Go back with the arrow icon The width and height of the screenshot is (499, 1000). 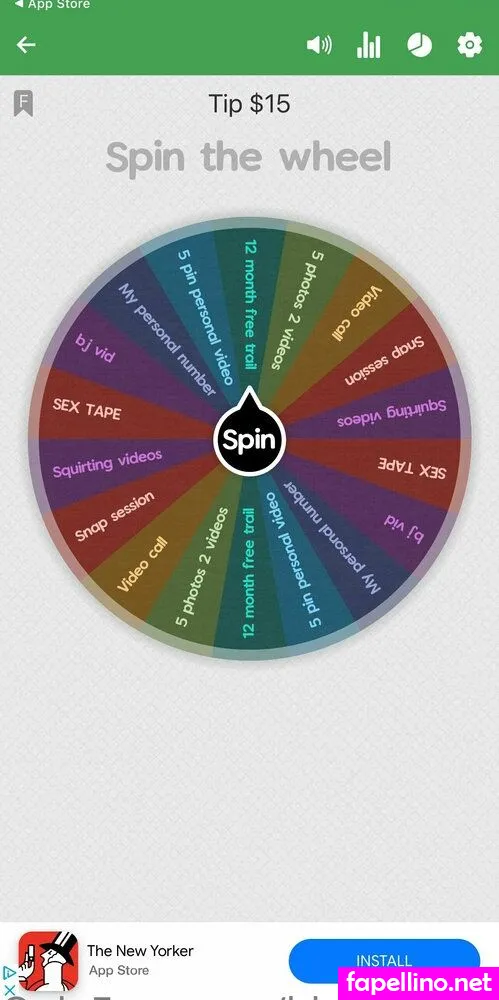pos(26,45)
